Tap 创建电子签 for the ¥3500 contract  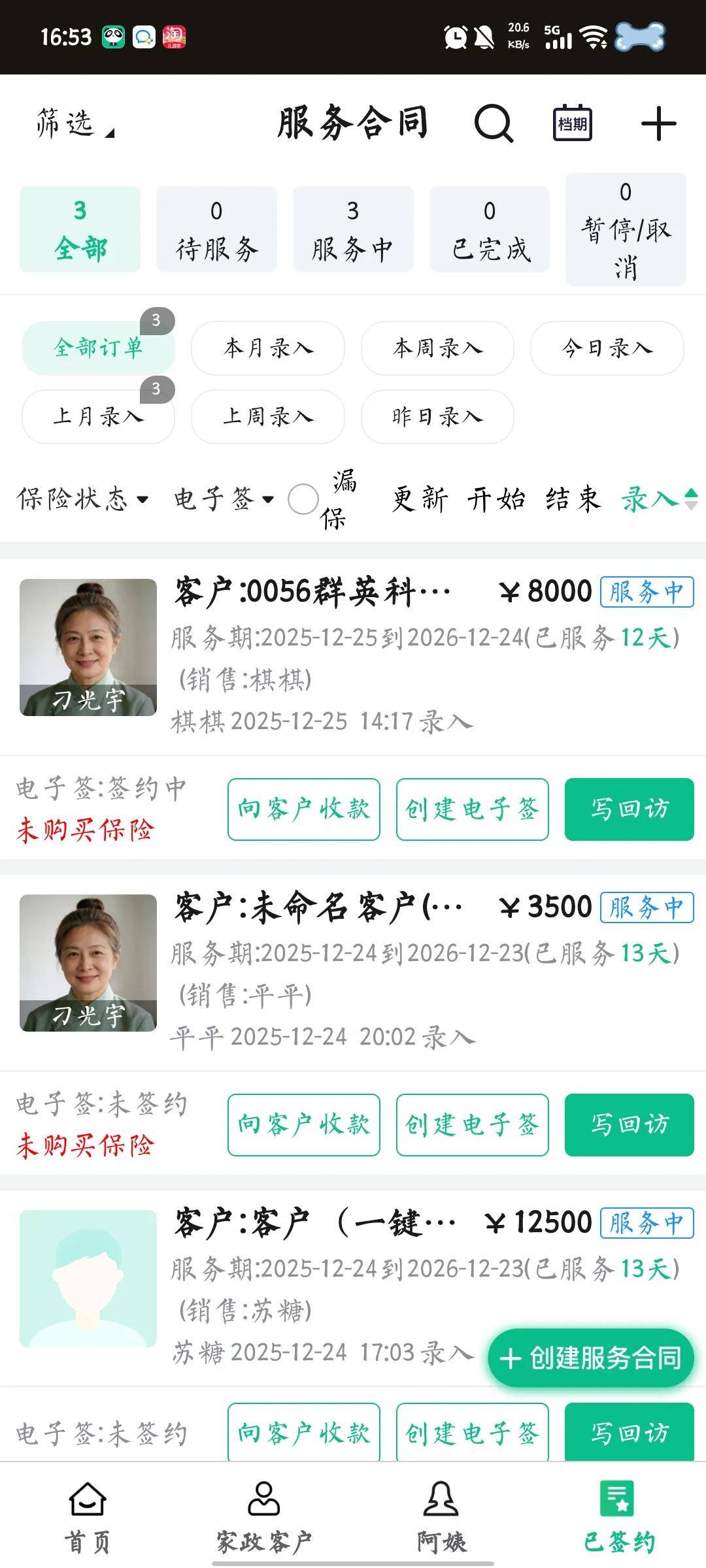point(472,1124)
